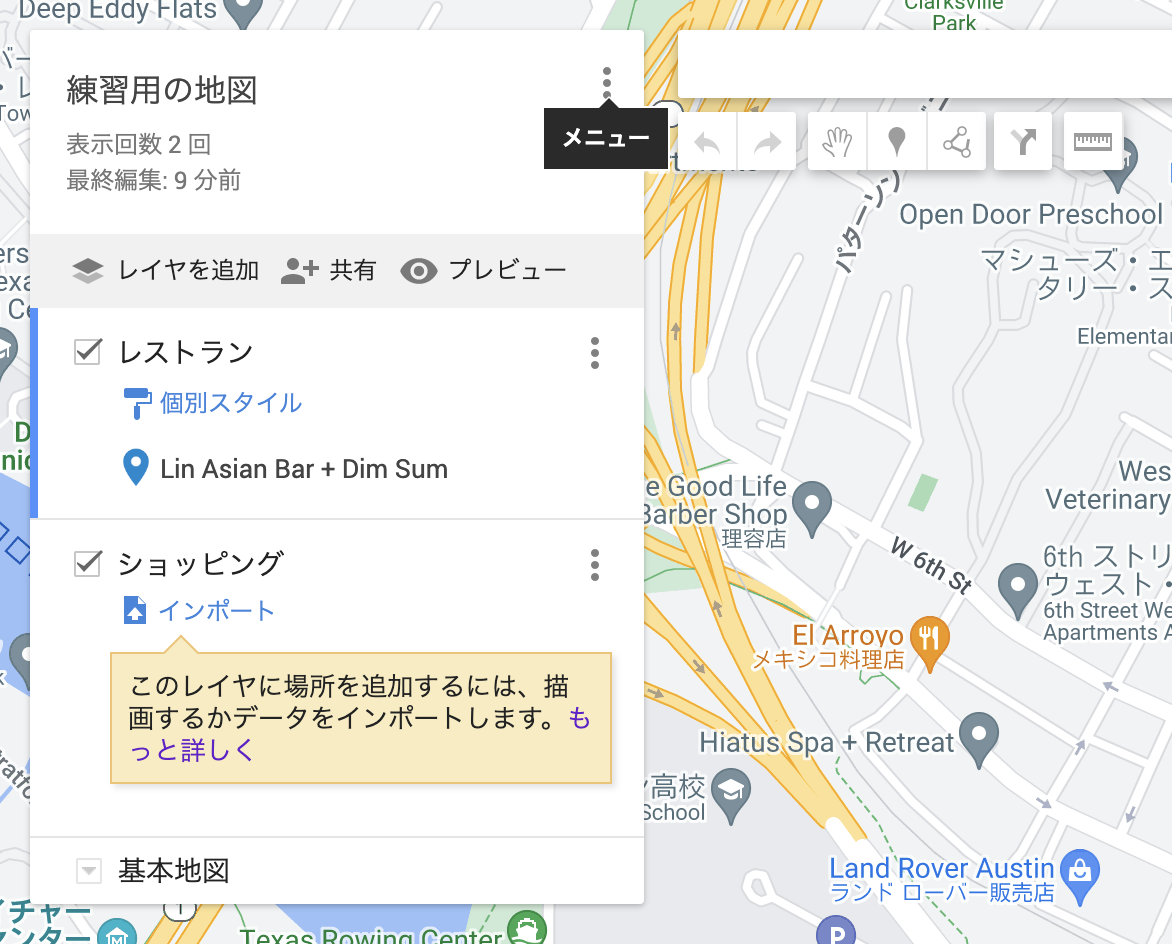Activate the ruler measure tool
The height and width of the screenshot is (944, 1172).
1093,142
